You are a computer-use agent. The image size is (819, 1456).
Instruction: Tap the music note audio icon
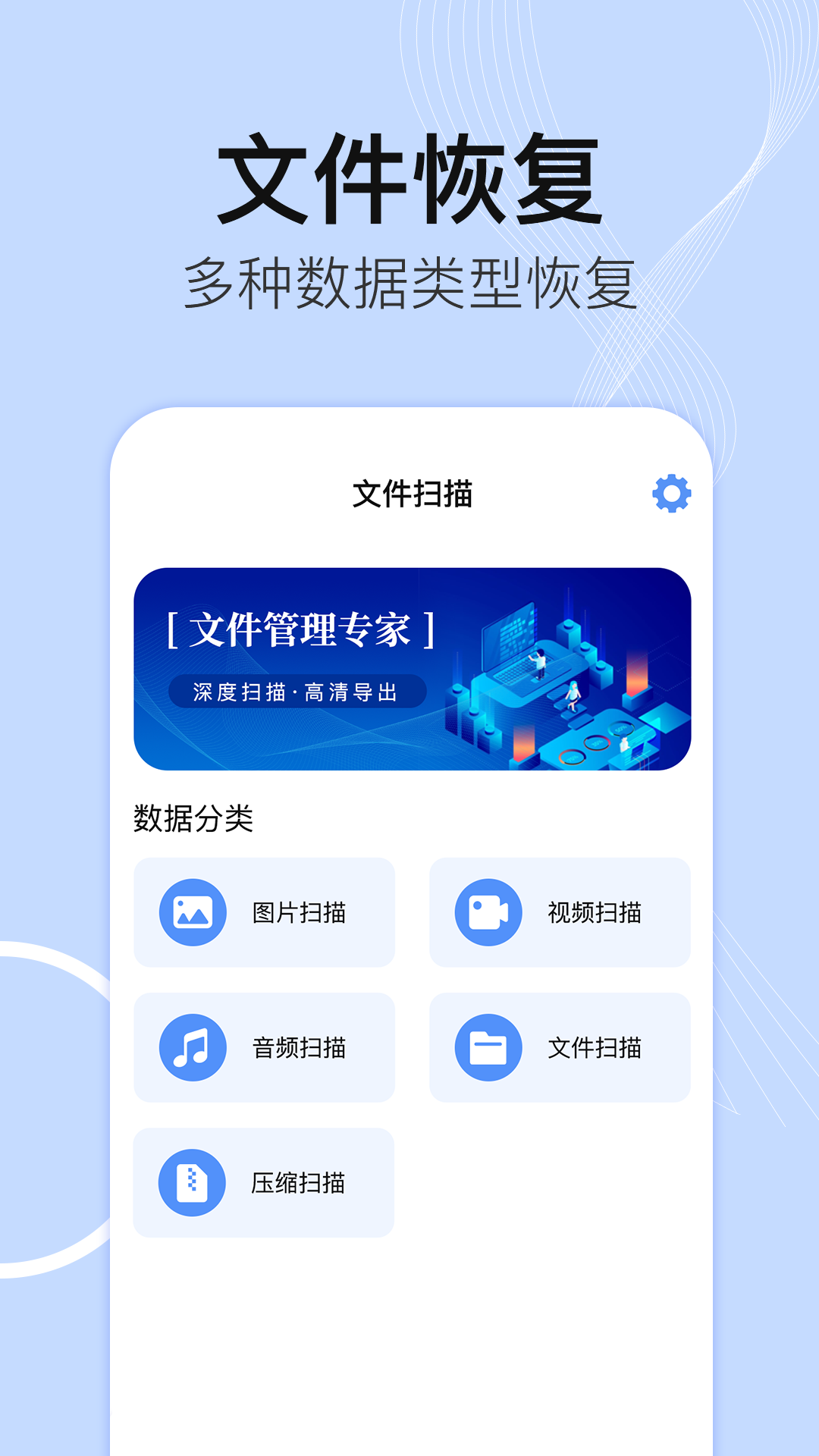point(192,1047)
